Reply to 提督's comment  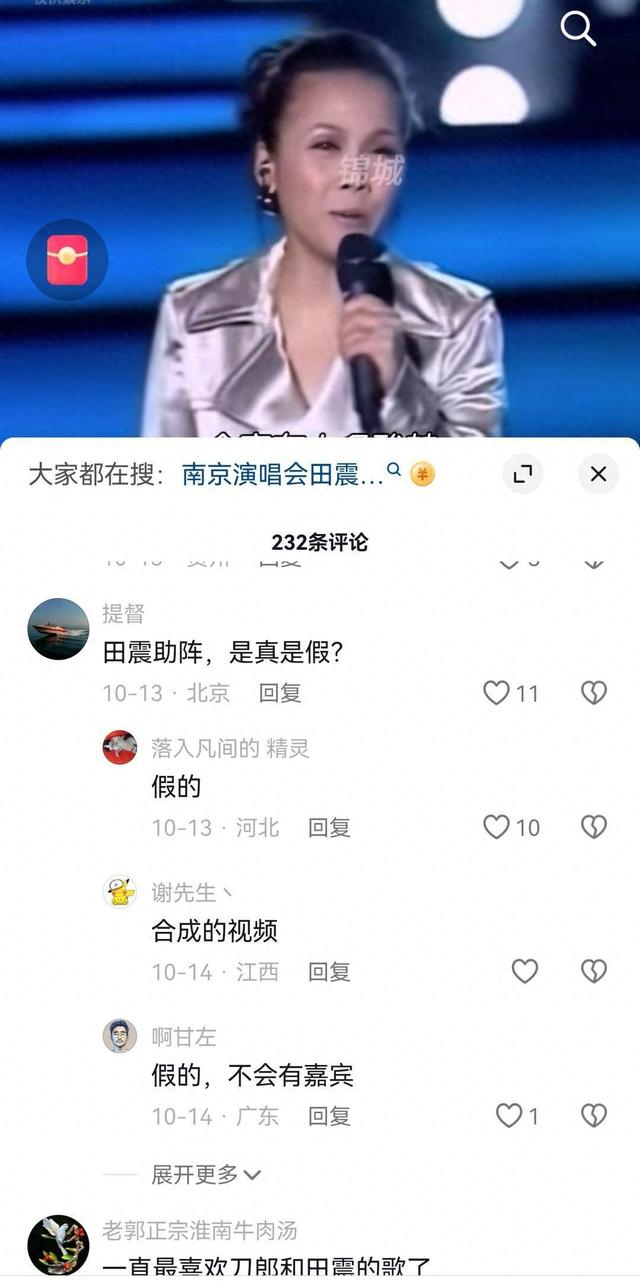point(280,692)
